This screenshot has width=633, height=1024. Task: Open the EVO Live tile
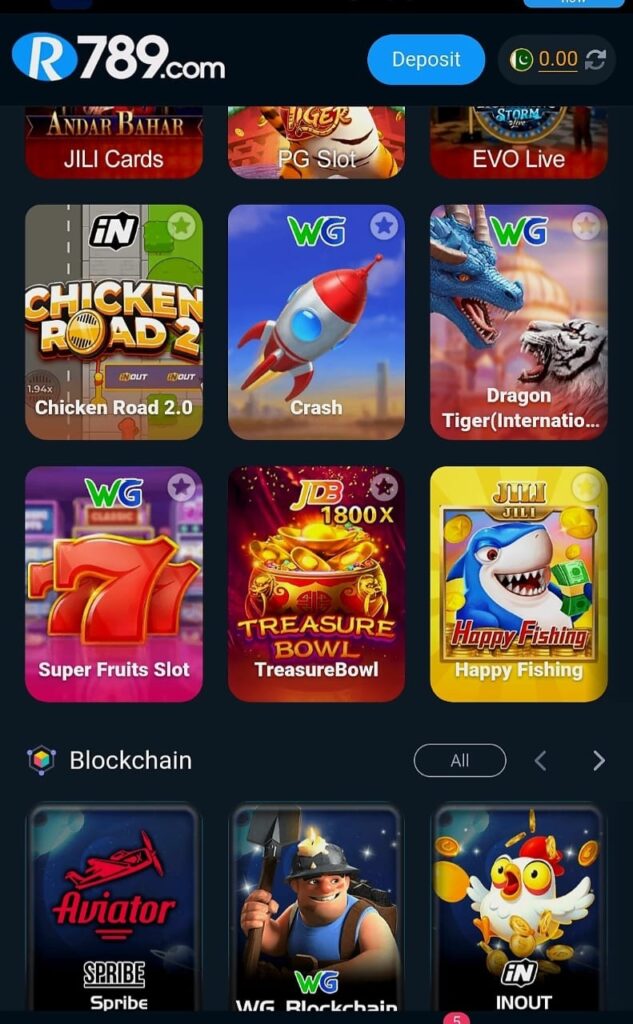518,145
